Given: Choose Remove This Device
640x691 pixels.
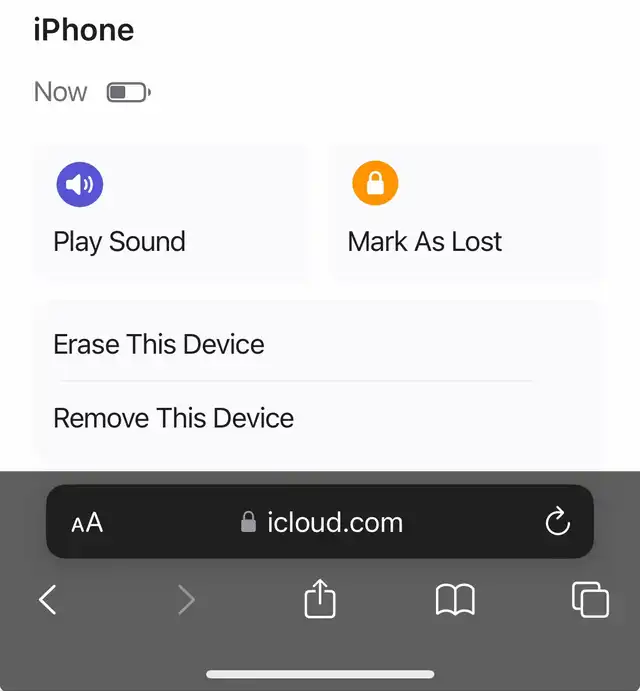Looking at the screenshot, I should pos(173,418).
